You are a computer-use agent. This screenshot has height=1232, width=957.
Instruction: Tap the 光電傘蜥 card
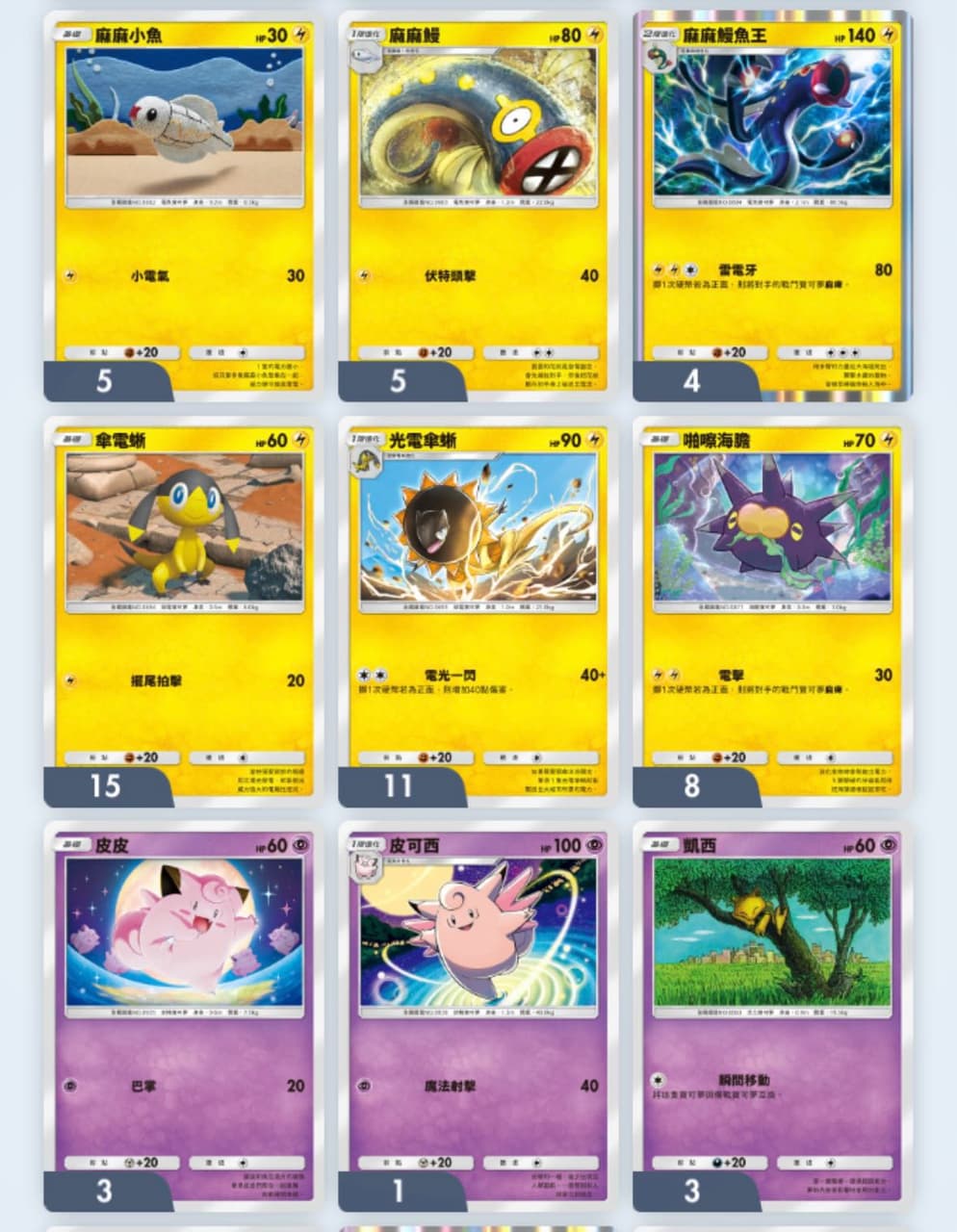coord(478,609)
